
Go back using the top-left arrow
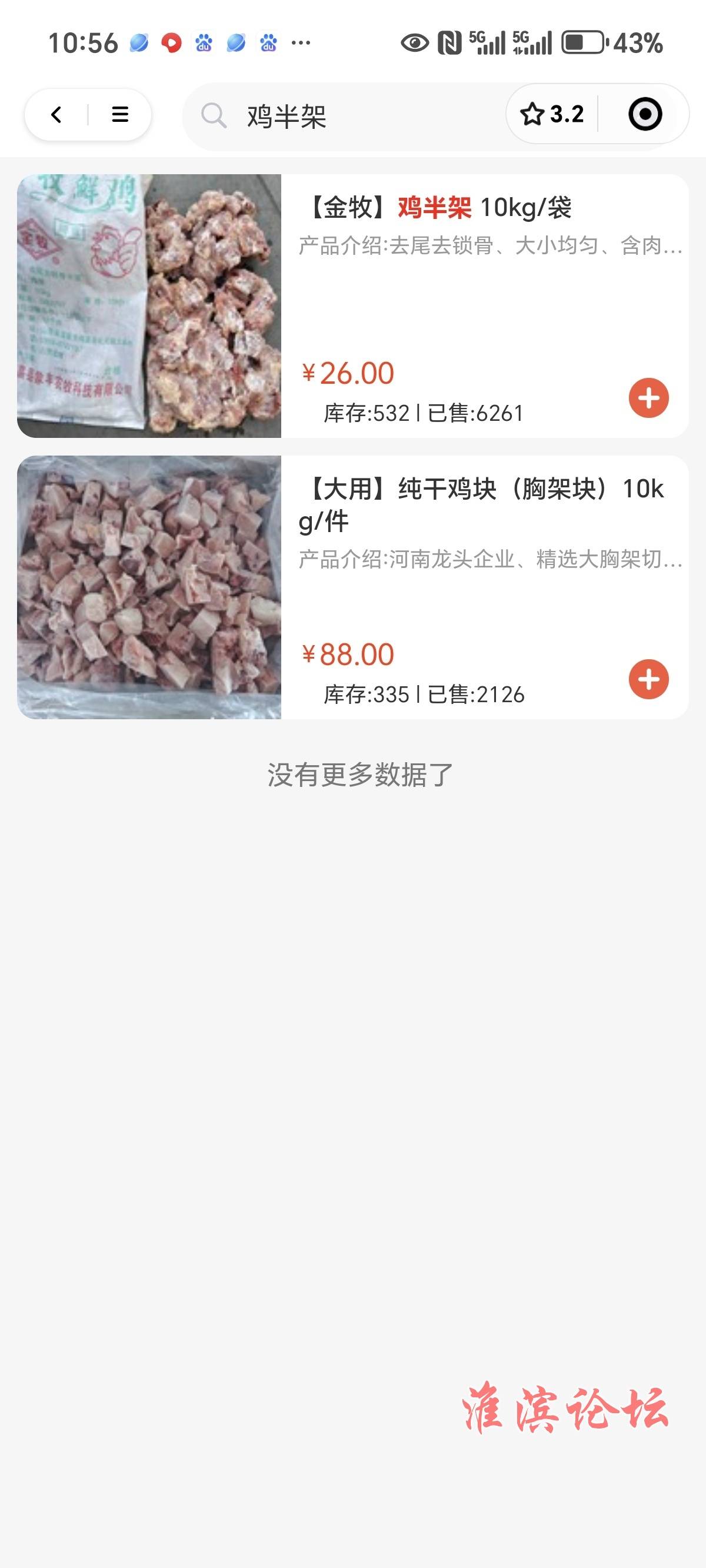pos(56,114)
